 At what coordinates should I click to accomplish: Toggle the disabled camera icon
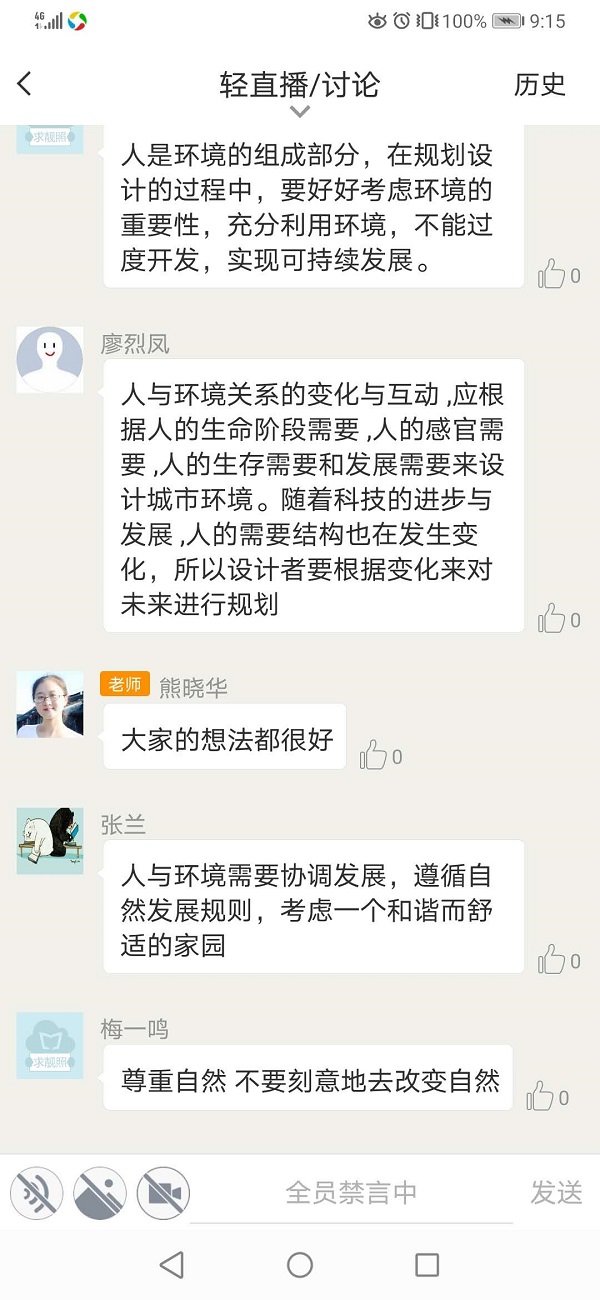tap(163, 1193)
